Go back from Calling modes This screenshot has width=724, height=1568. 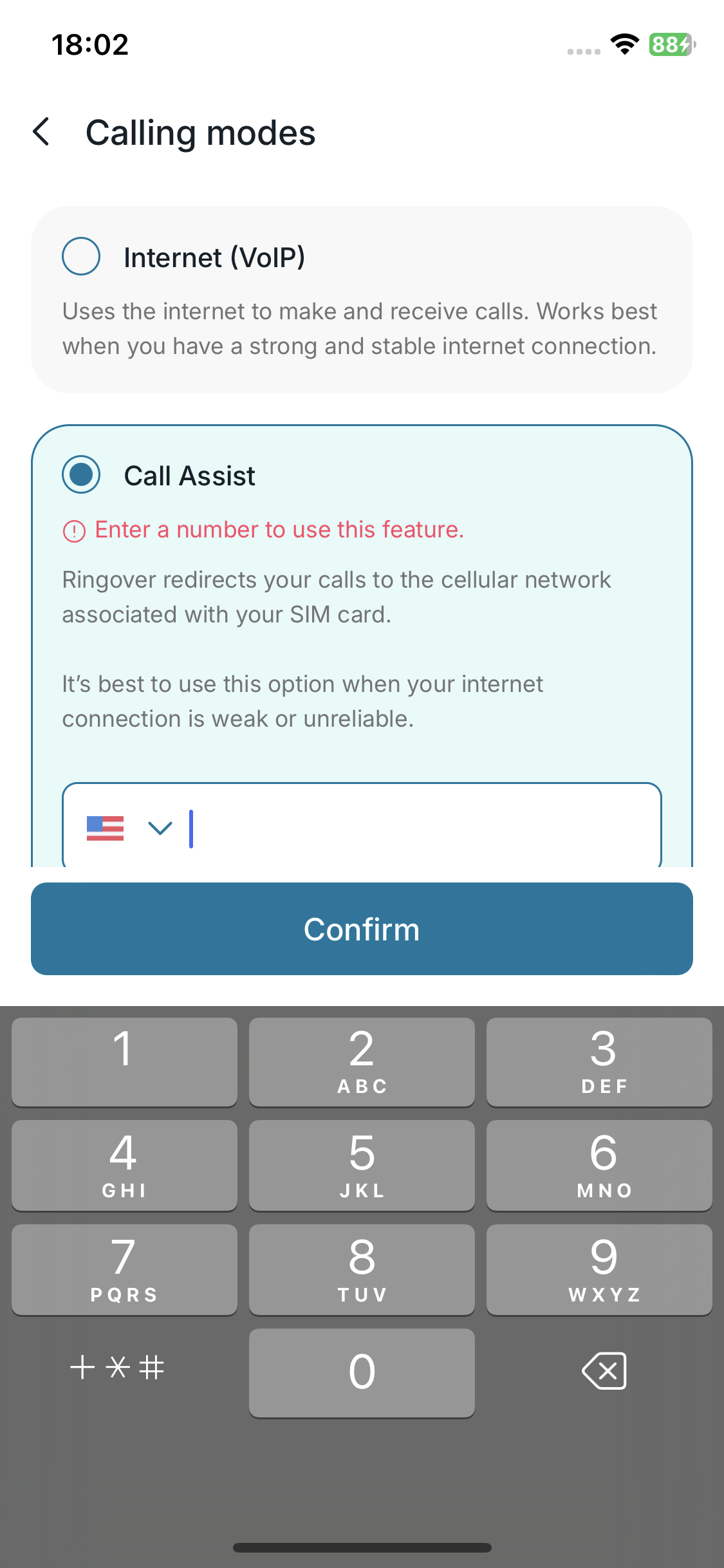pos(41,132)
